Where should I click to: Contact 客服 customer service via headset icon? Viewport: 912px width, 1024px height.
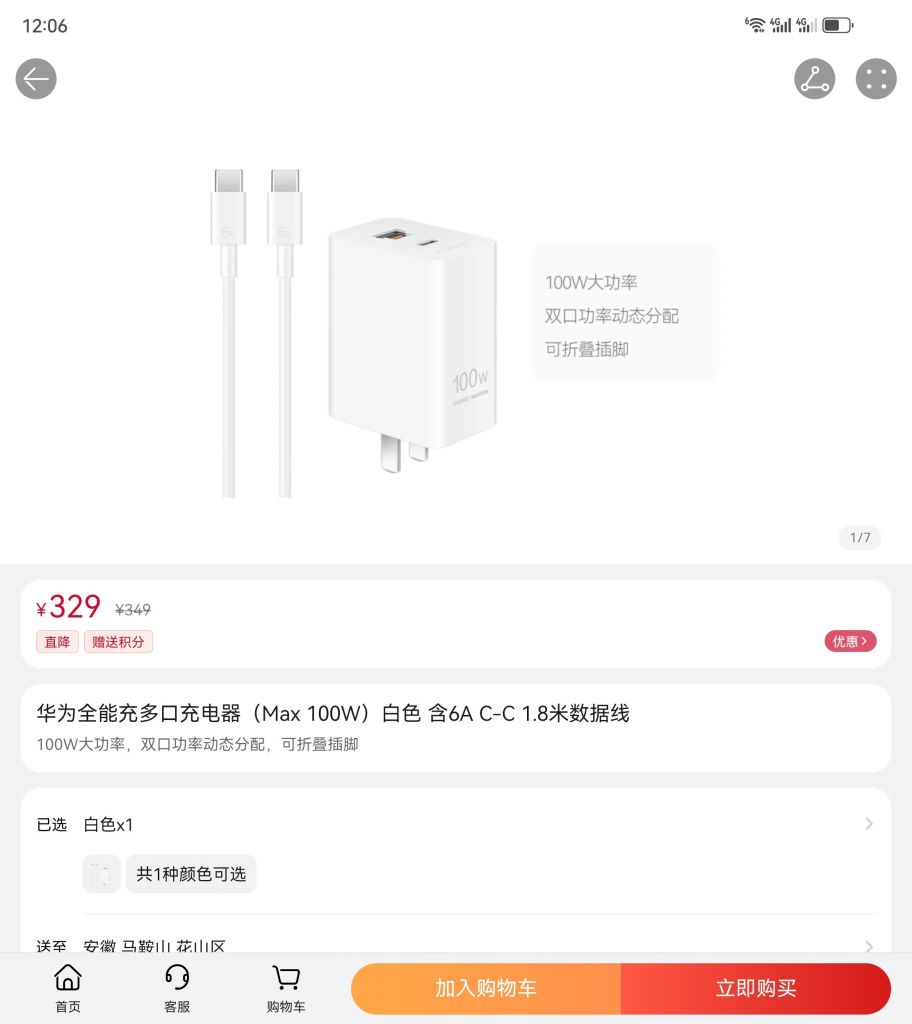tap(176, 988)
